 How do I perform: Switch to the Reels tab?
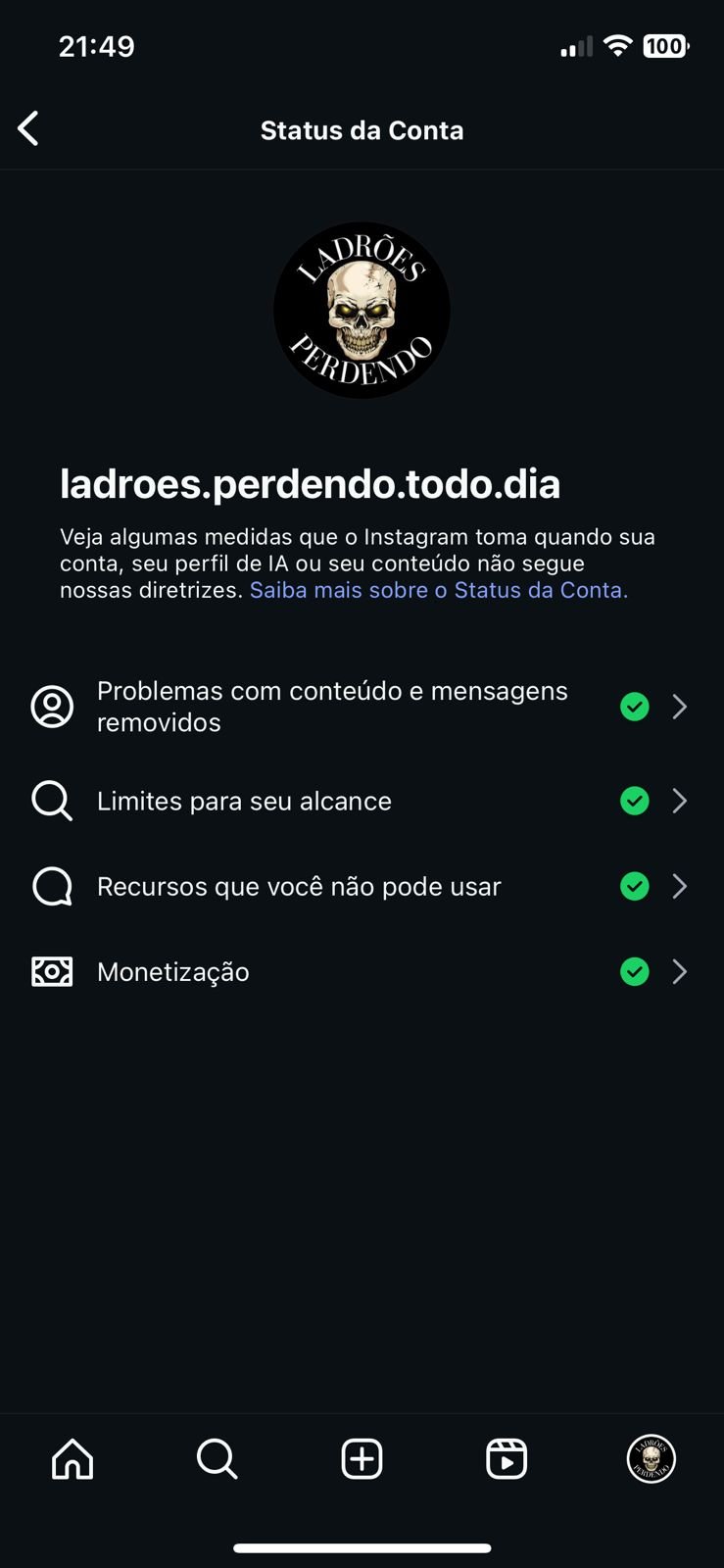click(507, 1458)
